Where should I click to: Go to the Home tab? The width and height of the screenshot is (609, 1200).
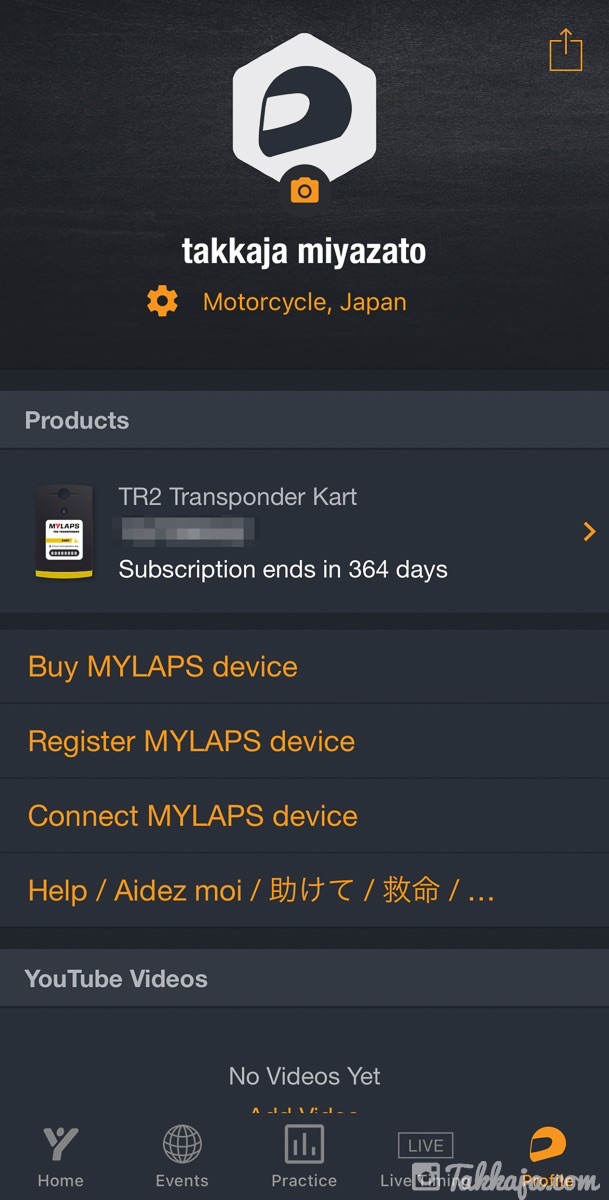pos(61,1157)
